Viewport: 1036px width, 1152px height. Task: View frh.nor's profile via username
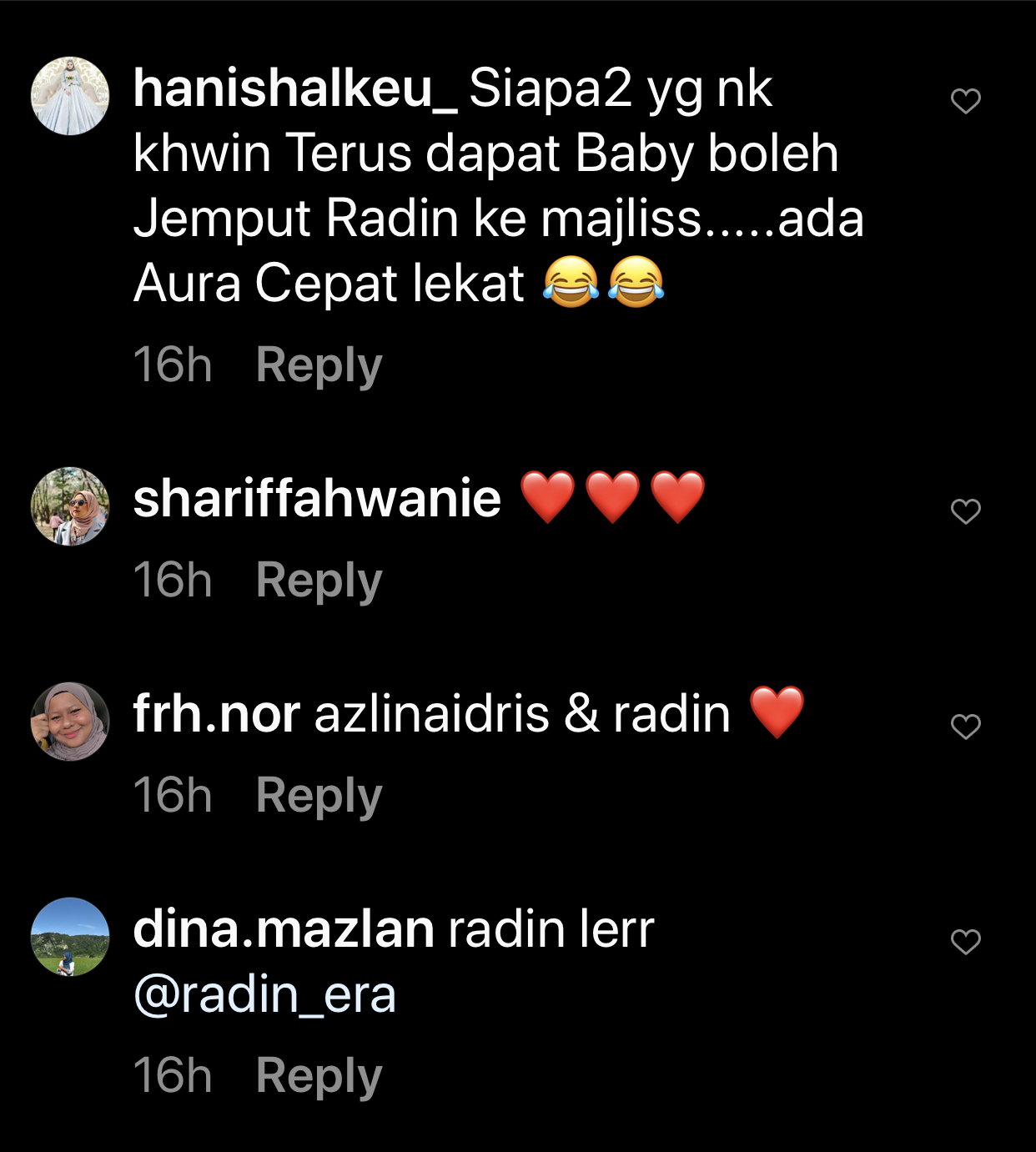[216, 715]
